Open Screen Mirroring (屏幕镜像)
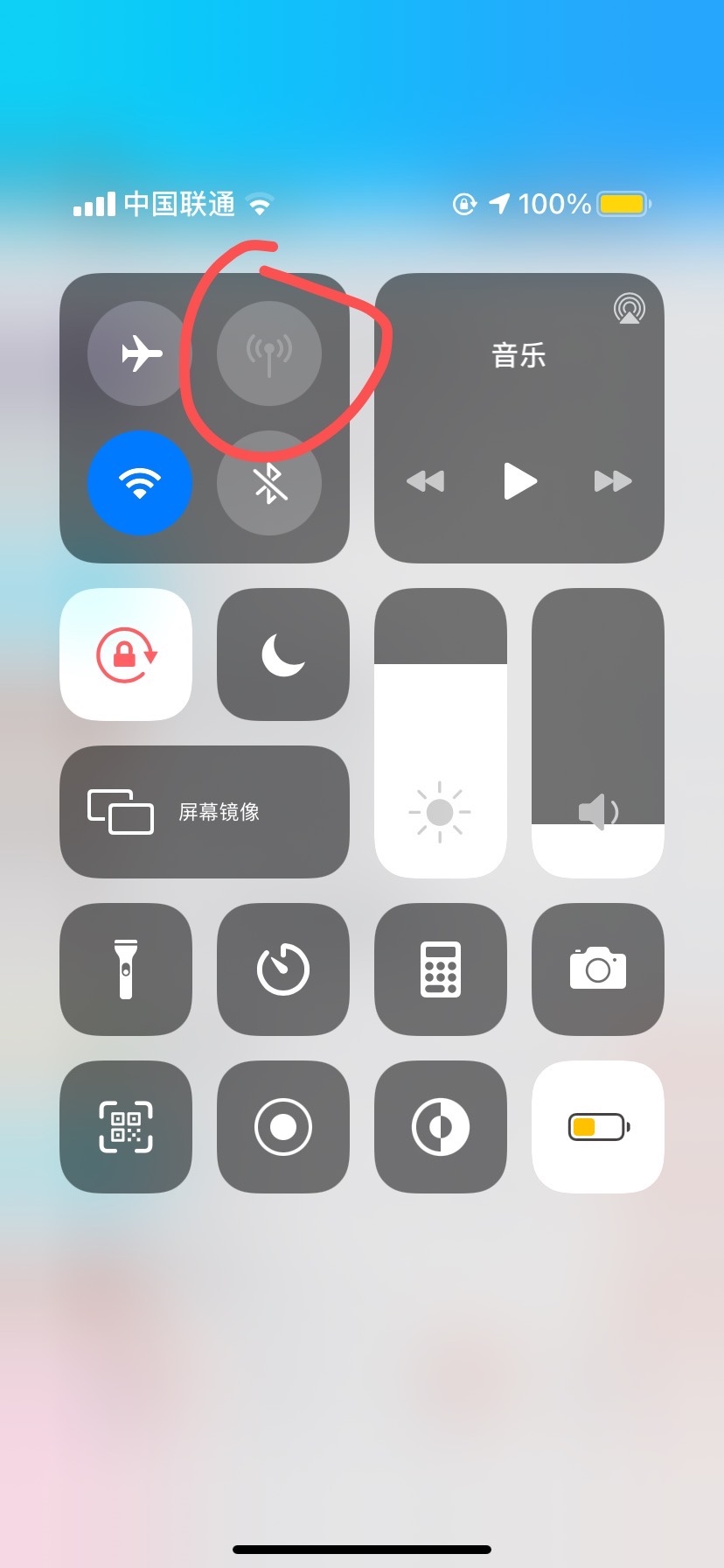The height and width of the screenshot is (1568, 724). coord(205,812)
